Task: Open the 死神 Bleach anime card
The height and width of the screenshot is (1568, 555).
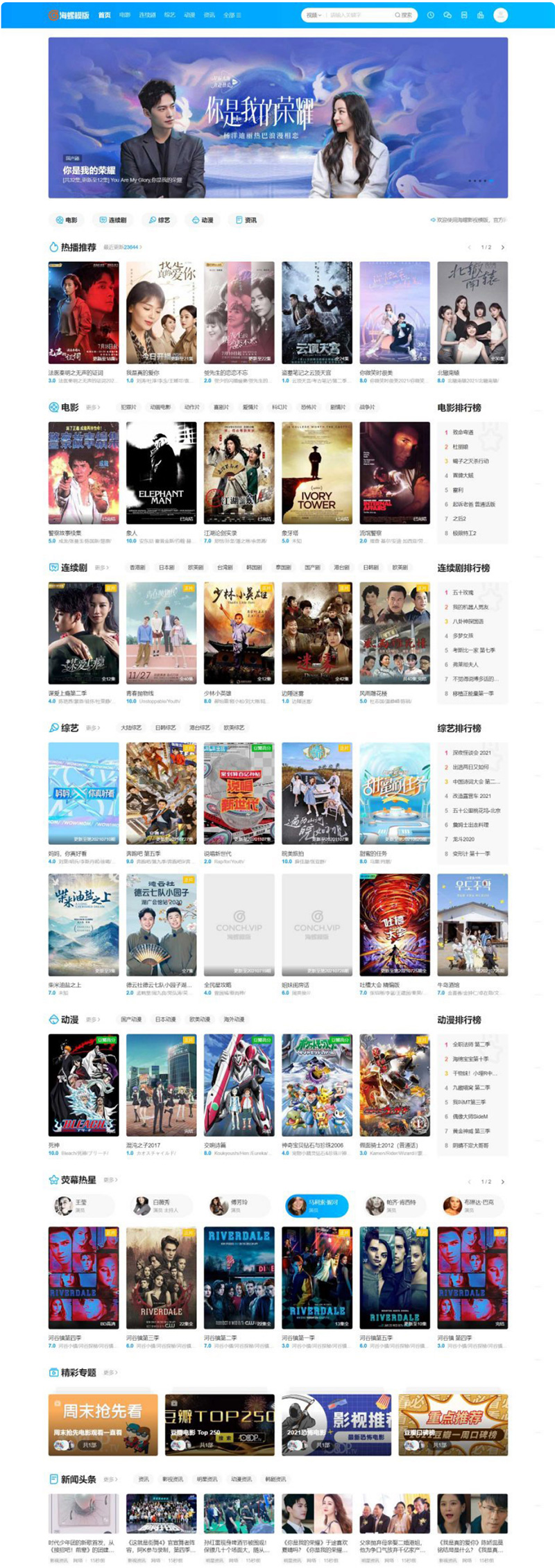Action: pos(83,1085)
